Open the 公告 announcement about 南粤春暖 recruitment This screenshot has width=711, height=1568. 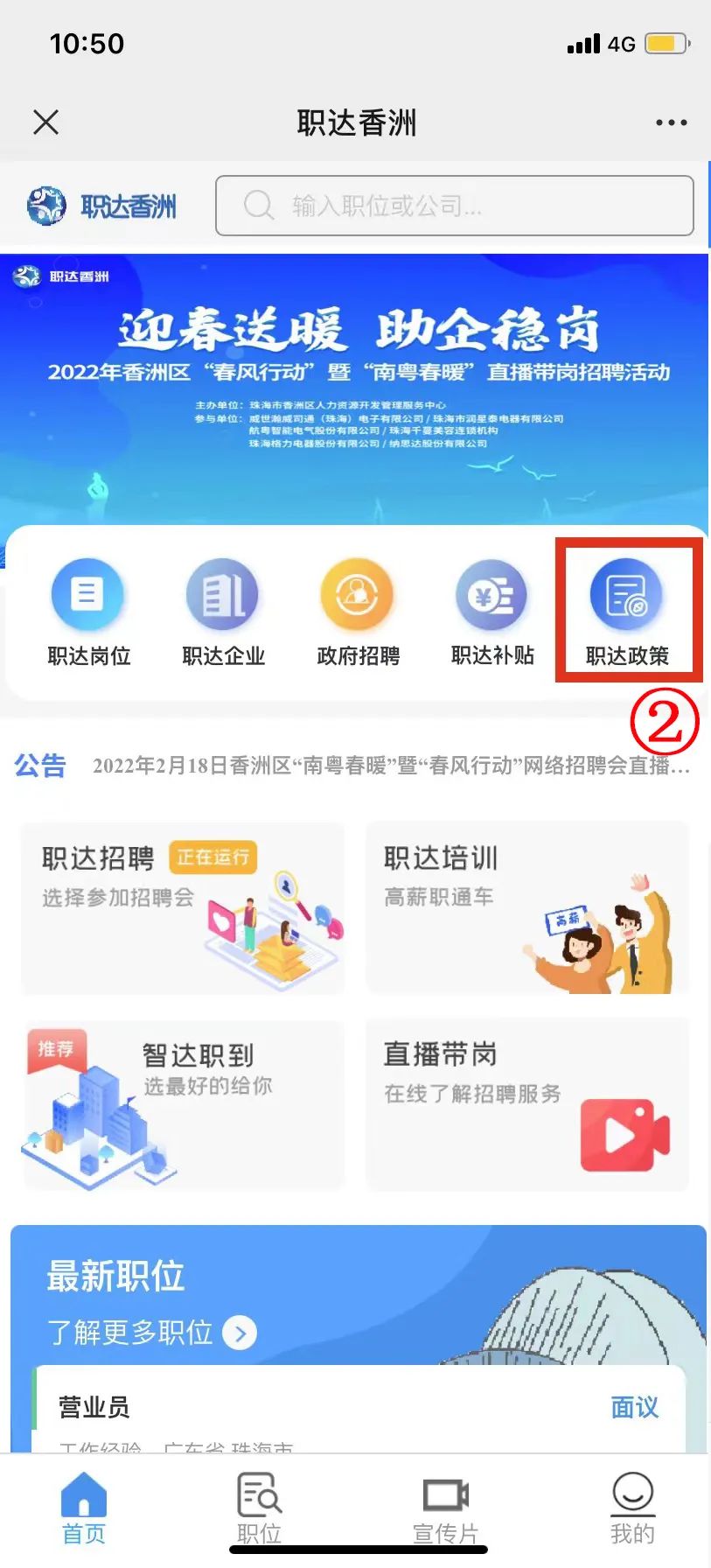390,766
